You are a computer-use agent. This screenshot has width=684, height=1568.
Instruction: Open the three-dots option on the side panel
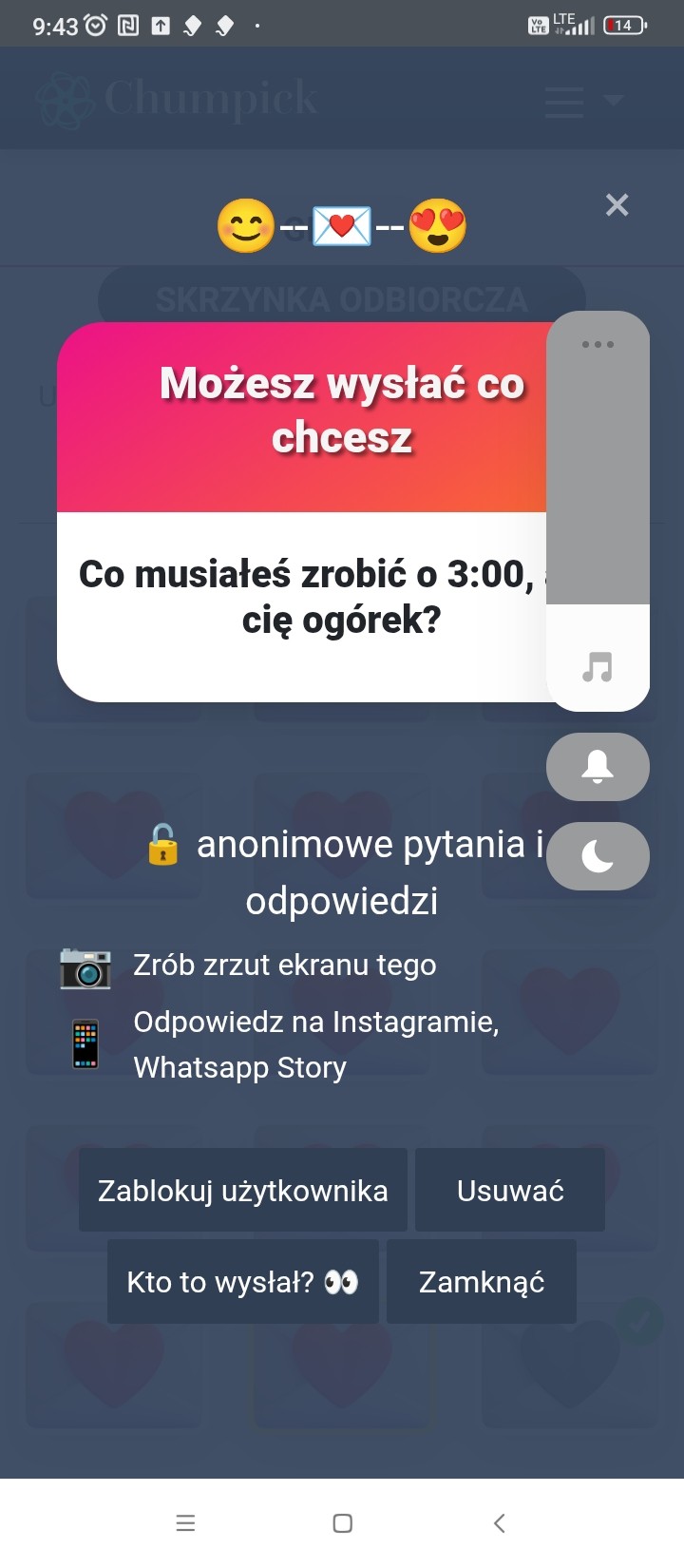point(598,344)
